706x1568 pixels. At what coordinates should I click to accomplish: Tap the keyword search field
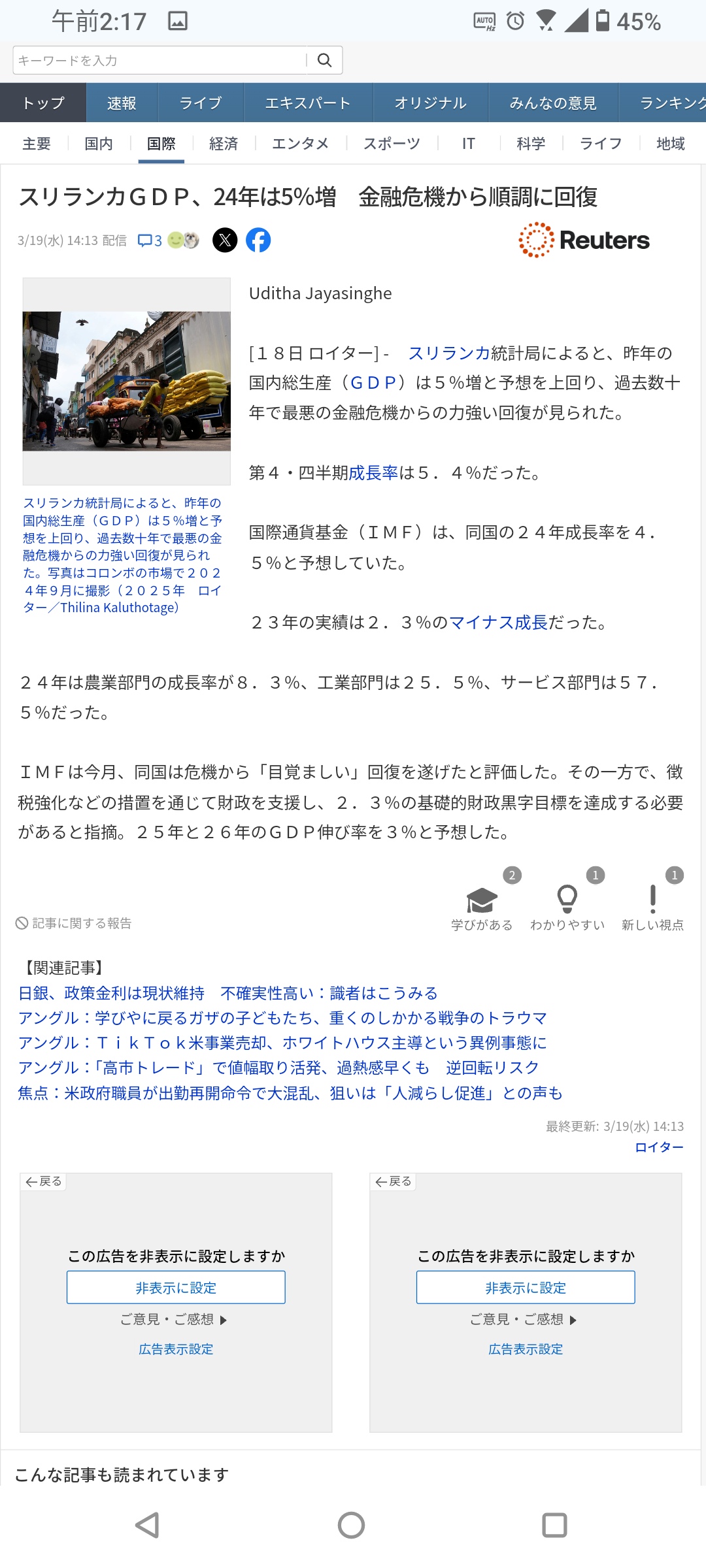160,60
